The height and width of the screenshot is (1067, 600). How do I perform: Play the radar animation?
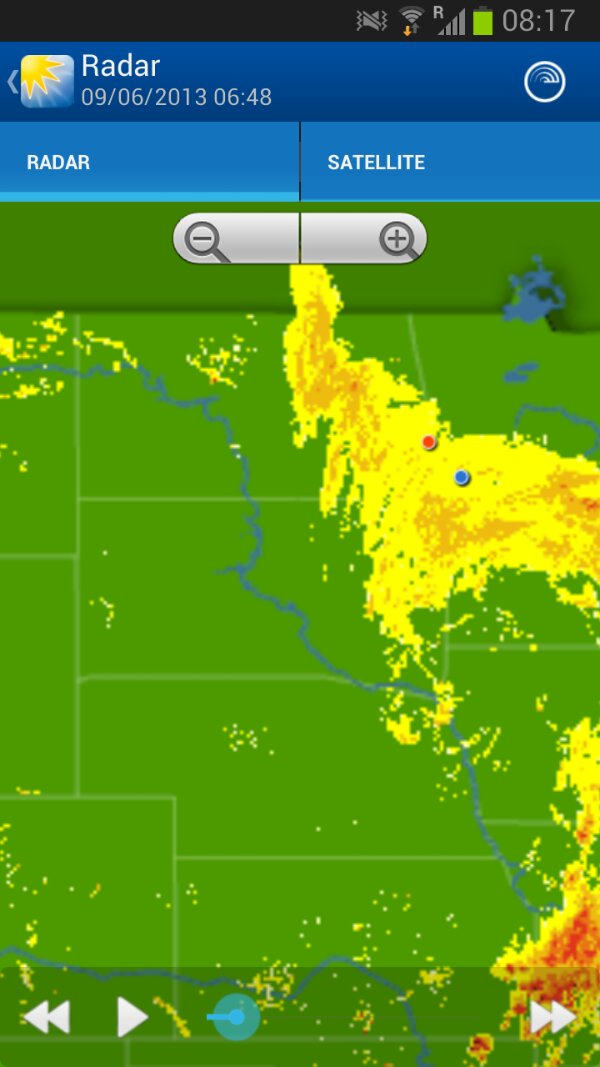pyautogui.click(x=133, y=1017)
